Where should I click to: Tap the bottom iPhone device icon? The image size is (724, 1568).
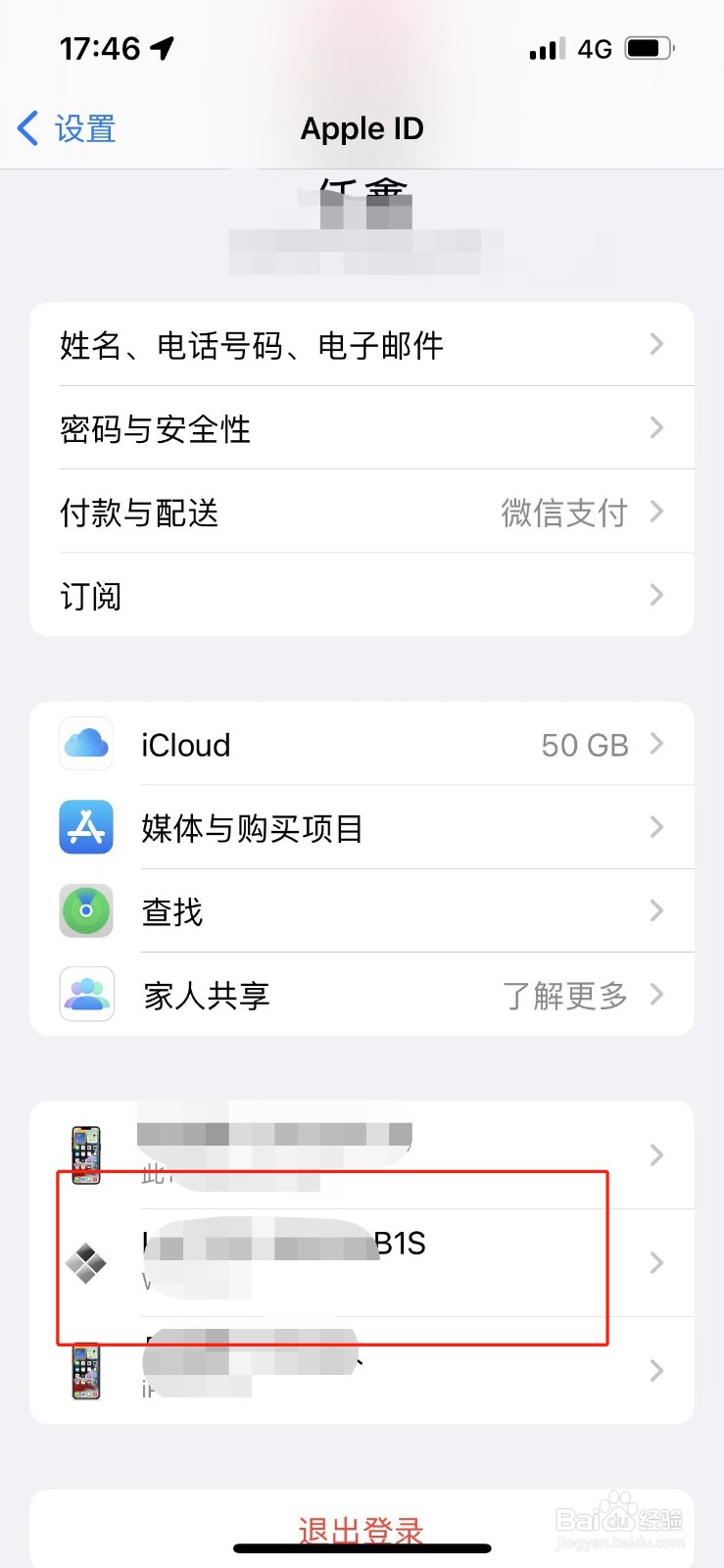click(85, 1370)
